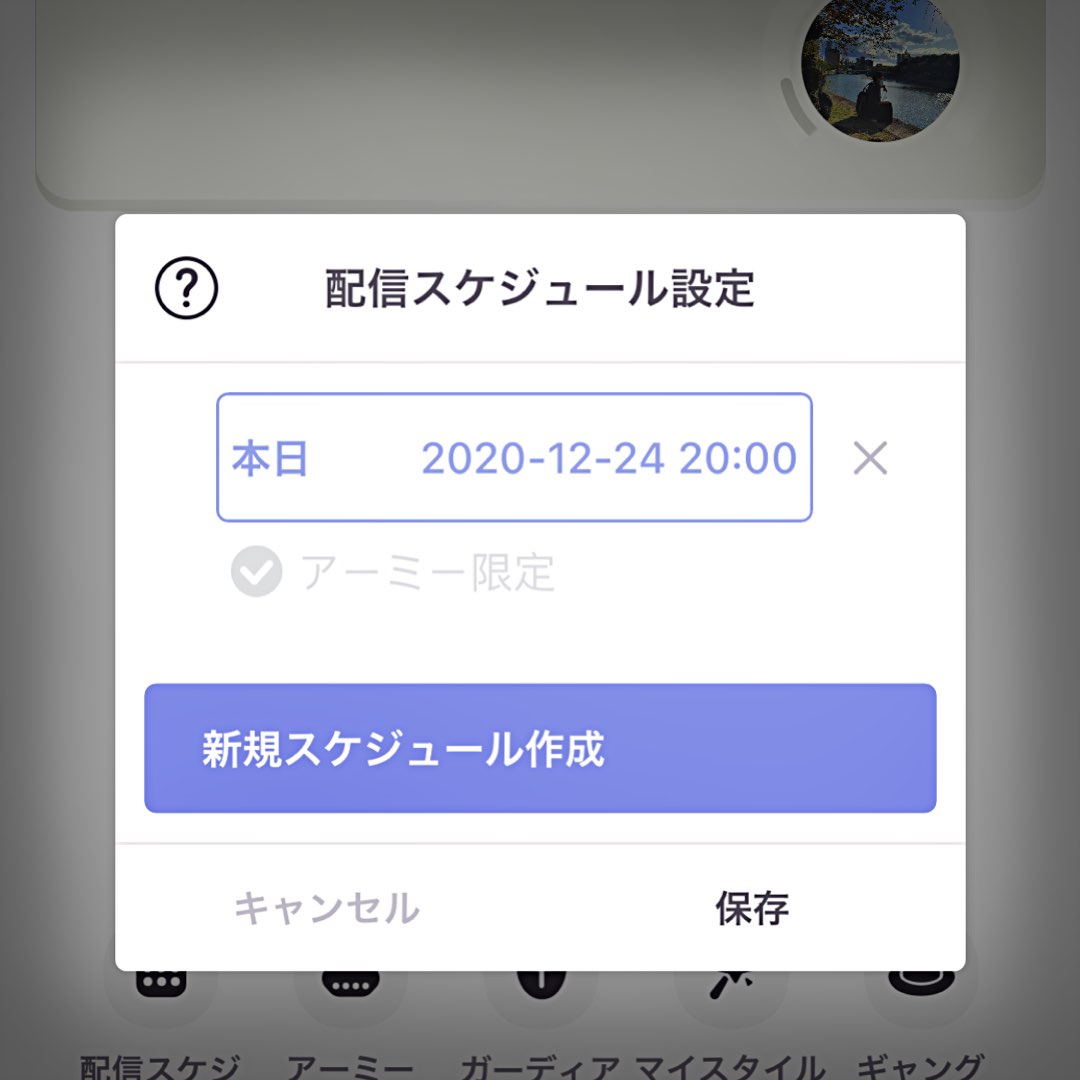Edit the 2020-12-24 20:00 schedule field
This screenshot has width=1080, height=1080.
click(x=515, y=457)
